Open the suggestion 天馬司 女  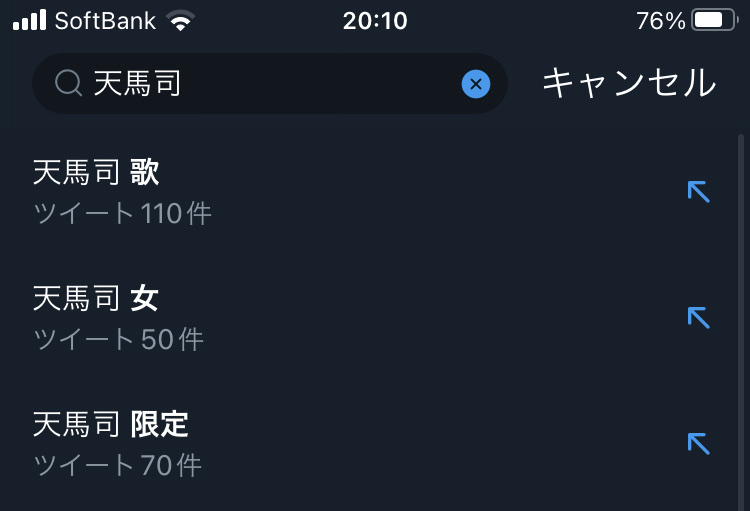[x=300, y=318]
